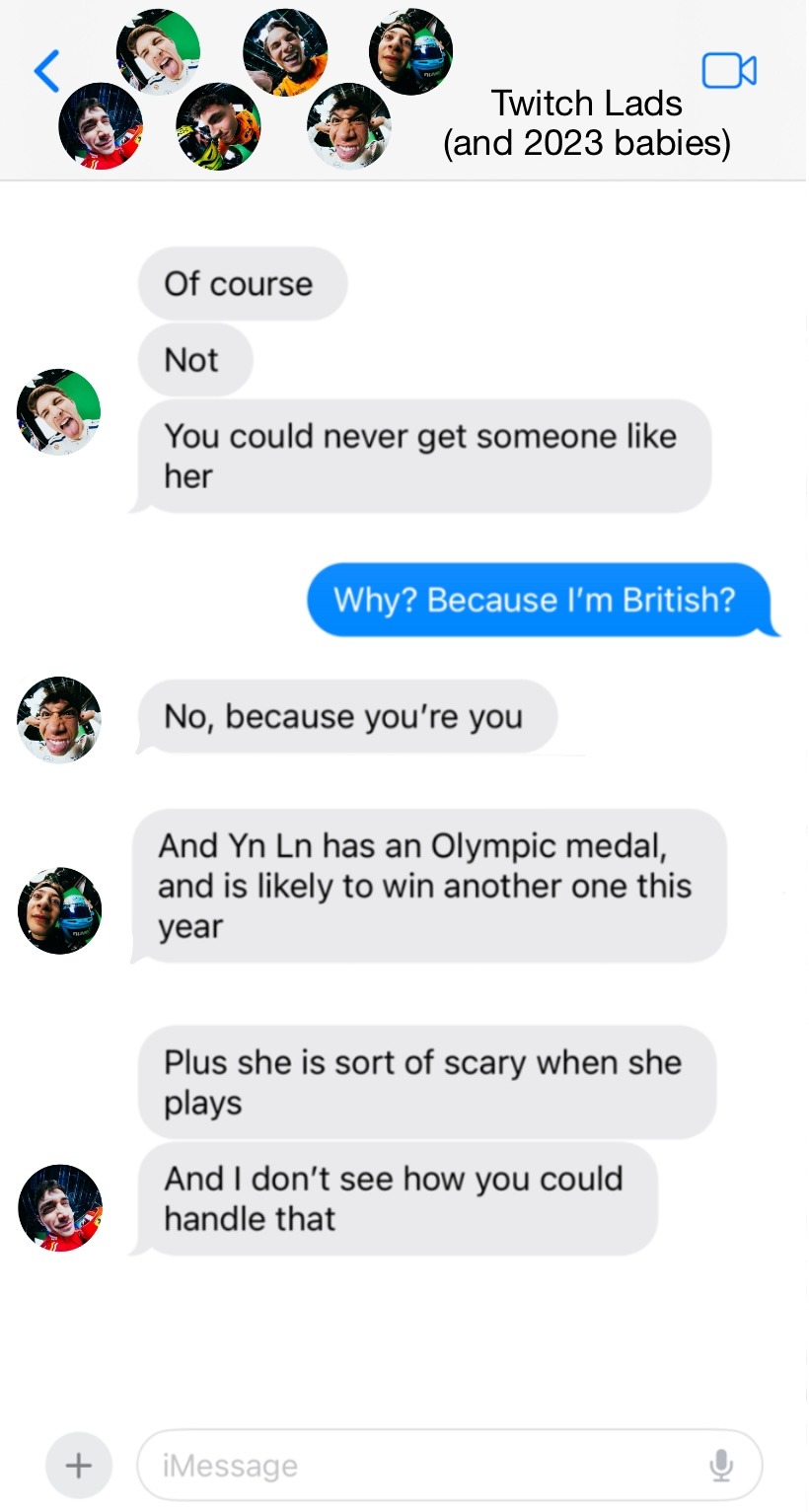Tap the microphone dictation icon
Screen dimensions: 809x1512
[721, 1466]
